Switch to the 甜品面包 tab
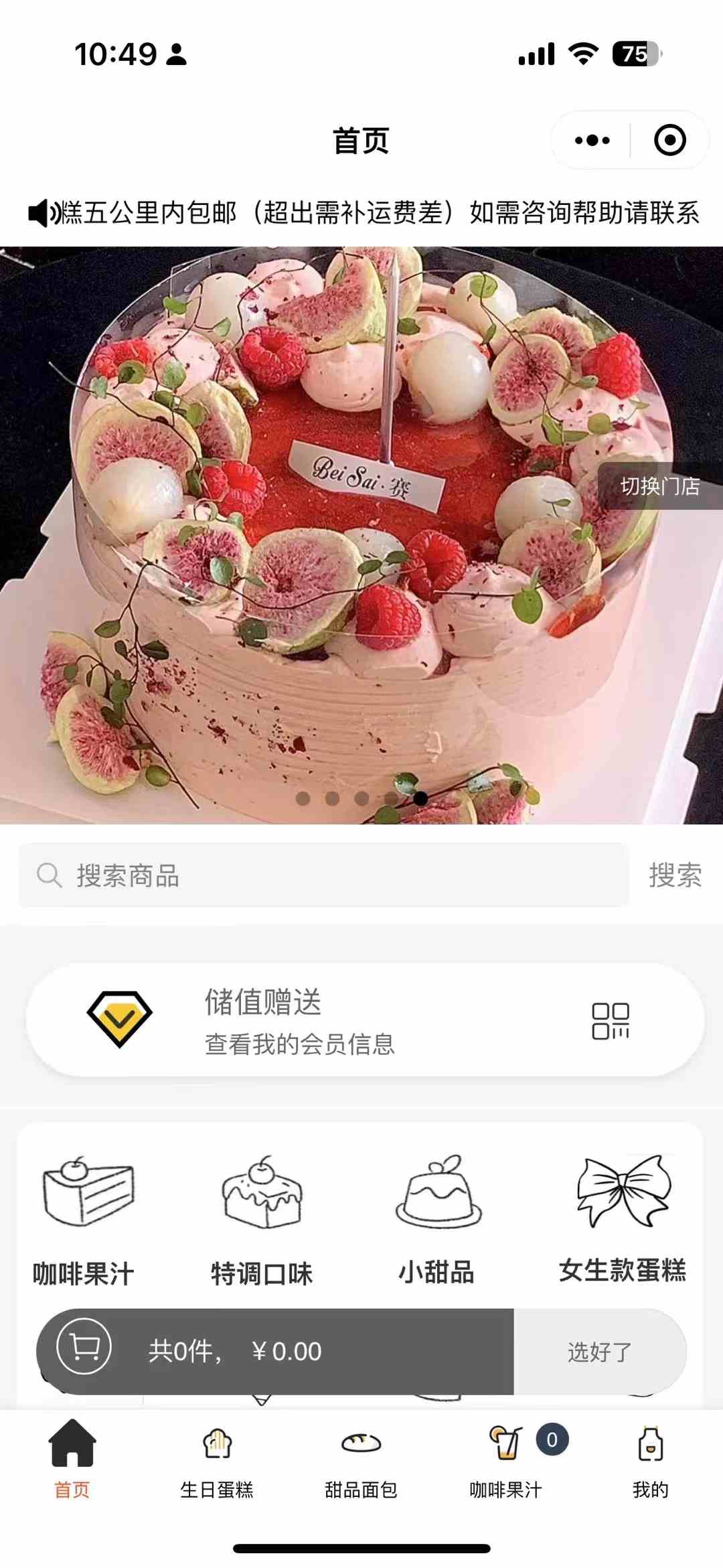This screenshot has height=1568, width=723. (x=361, y=1459)
